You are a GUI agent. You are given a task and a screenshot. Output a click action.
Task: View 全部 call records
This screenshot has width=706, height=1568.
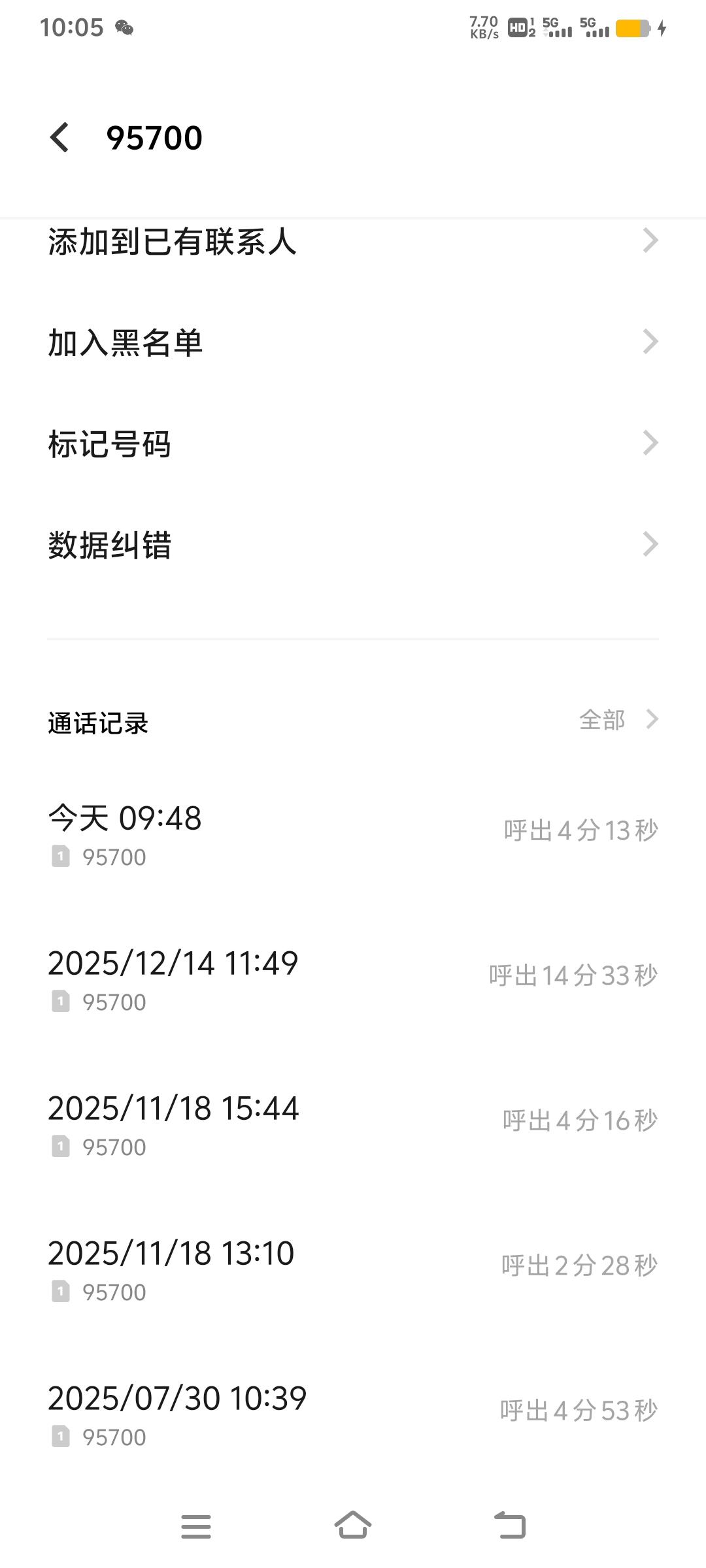pos(618,720)
